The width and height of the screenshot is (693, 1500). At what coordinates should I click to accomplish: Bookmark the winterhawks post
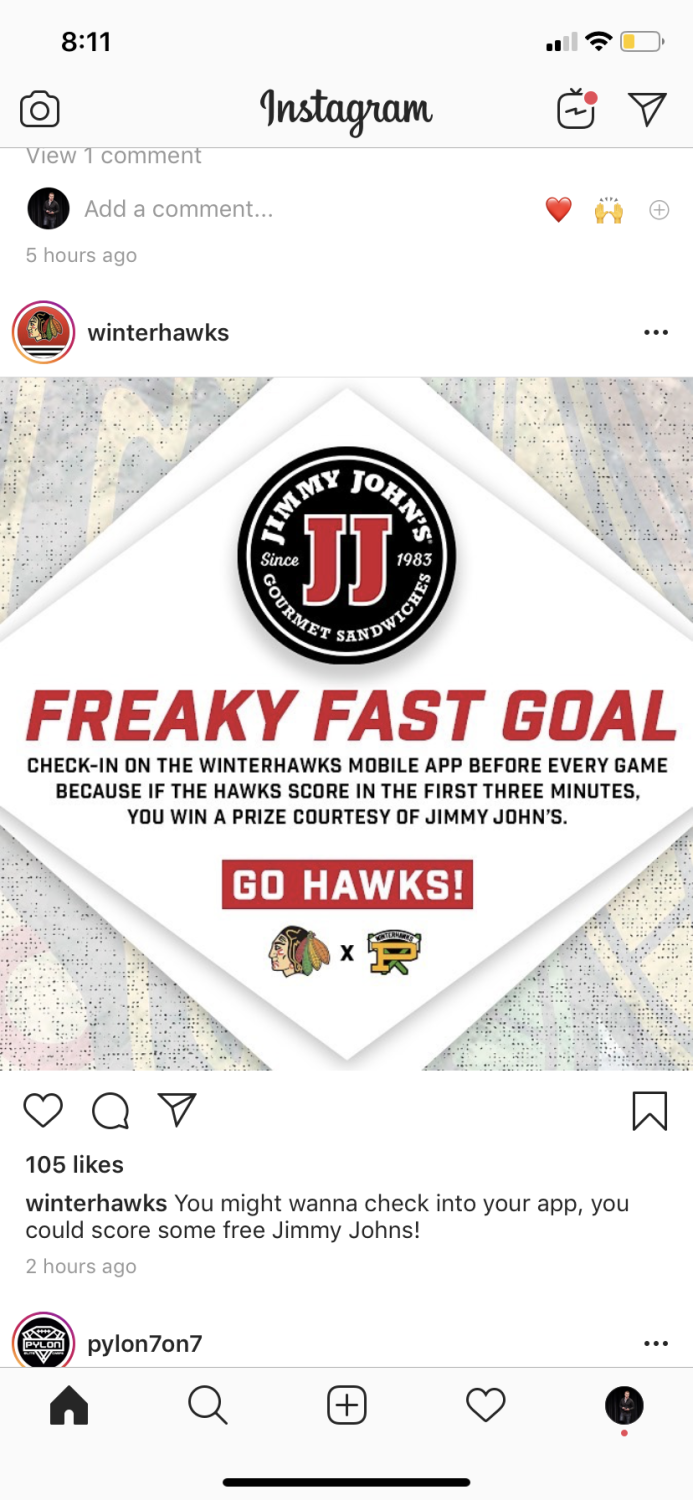649,1111
